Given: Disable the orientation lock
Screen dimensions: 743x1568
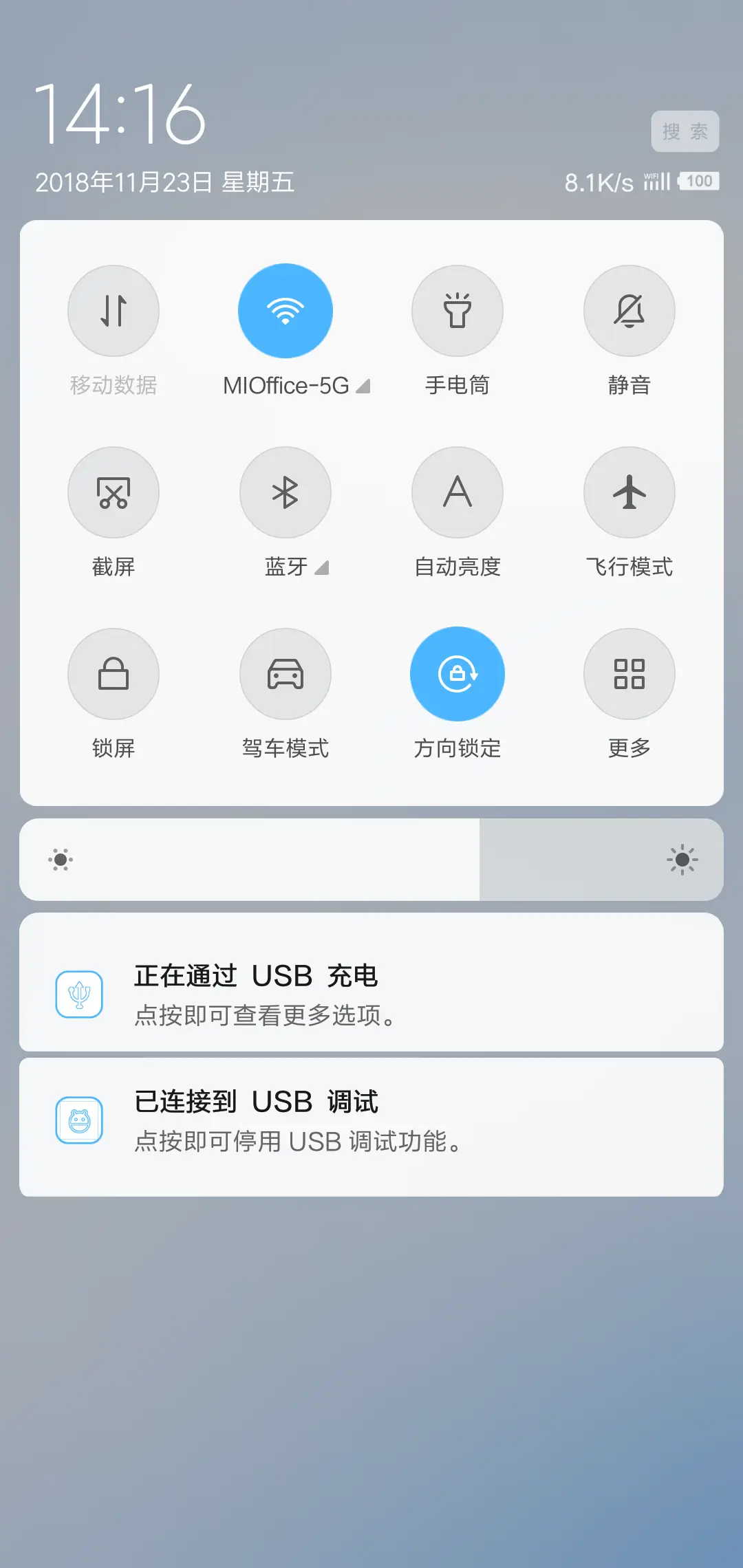Looking at the screenshot, I should (x=457, y=674).
